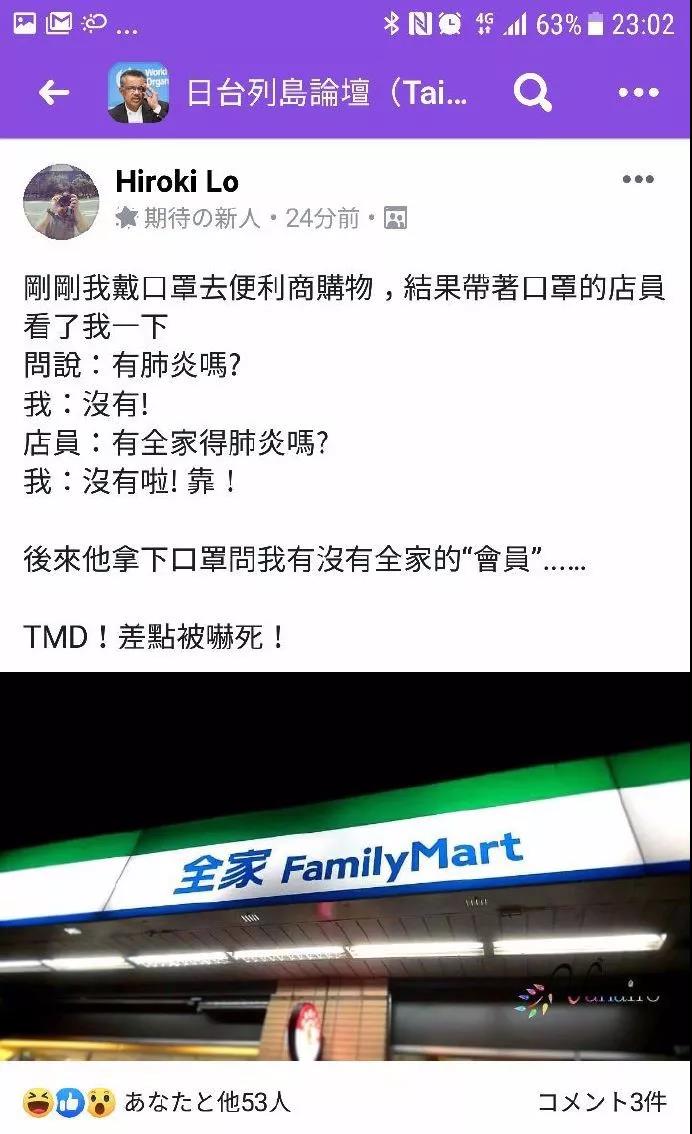
Task: Open the コメント3件 comments
Action: (602, 1101)
